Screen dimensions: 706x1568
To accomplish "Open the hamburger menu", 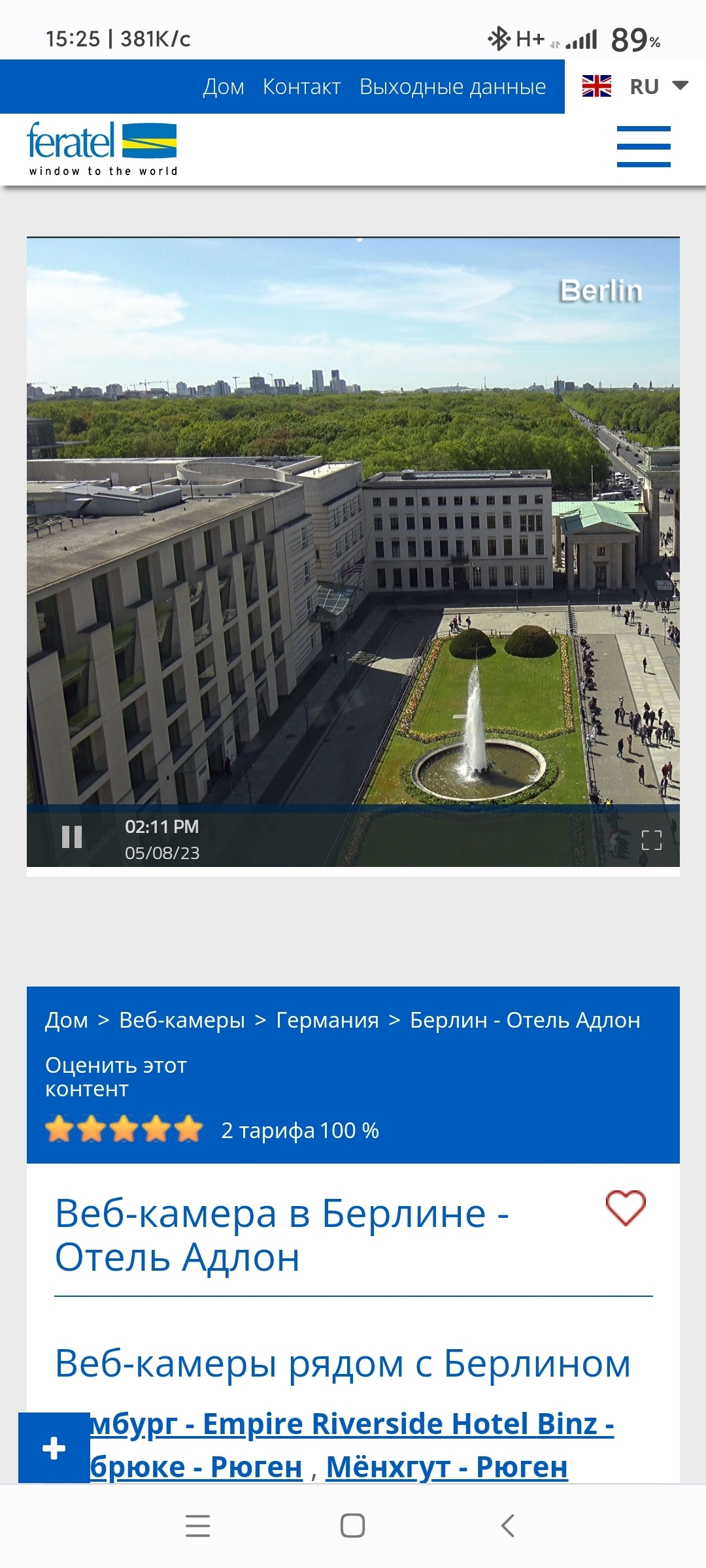I will click(x=644, y=147).
